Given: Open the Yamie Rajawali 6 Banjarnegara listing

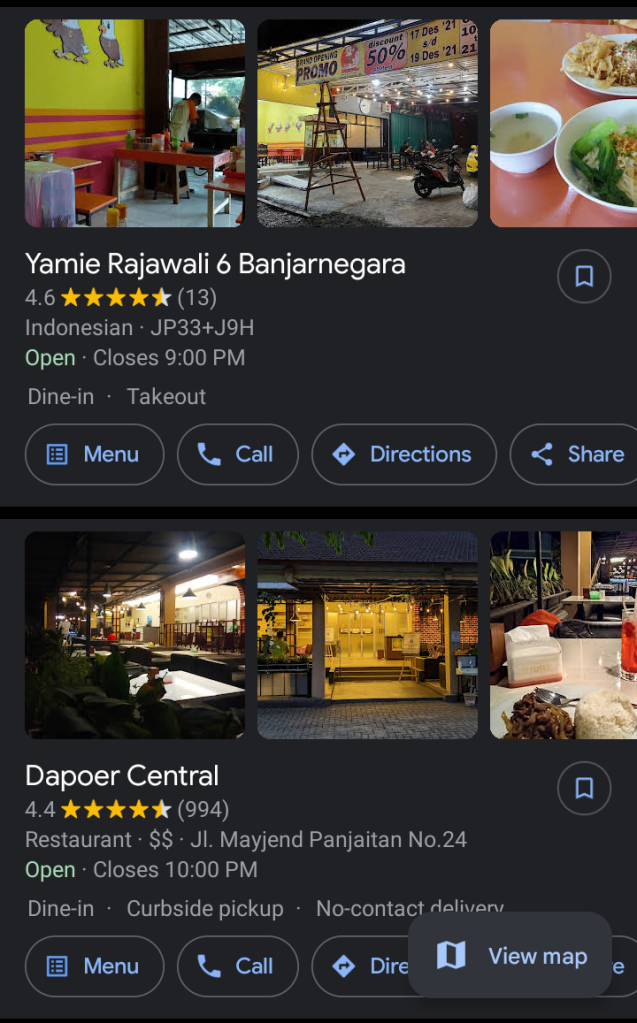Looking at the screenshot, I should (x=215, y=264).
